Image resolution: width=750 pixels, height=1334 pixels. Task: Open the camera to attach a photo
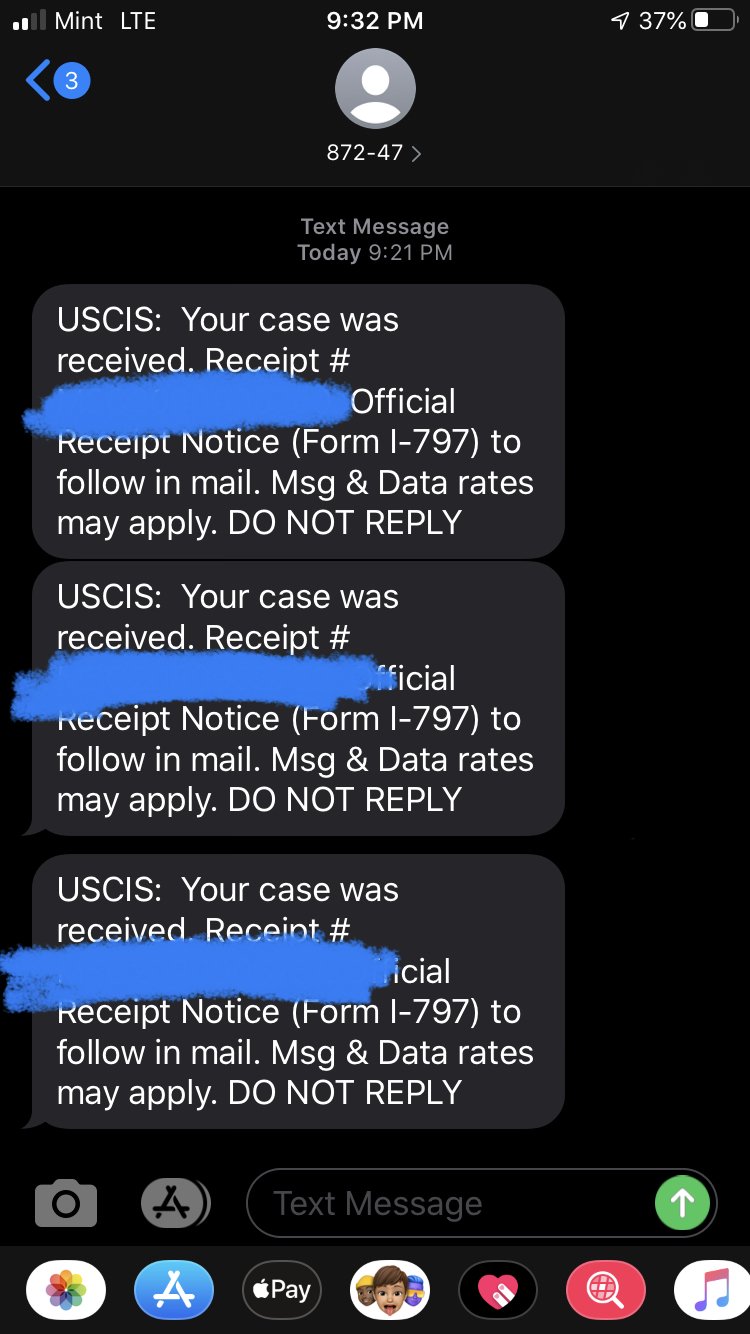[x=66, y=1202]
